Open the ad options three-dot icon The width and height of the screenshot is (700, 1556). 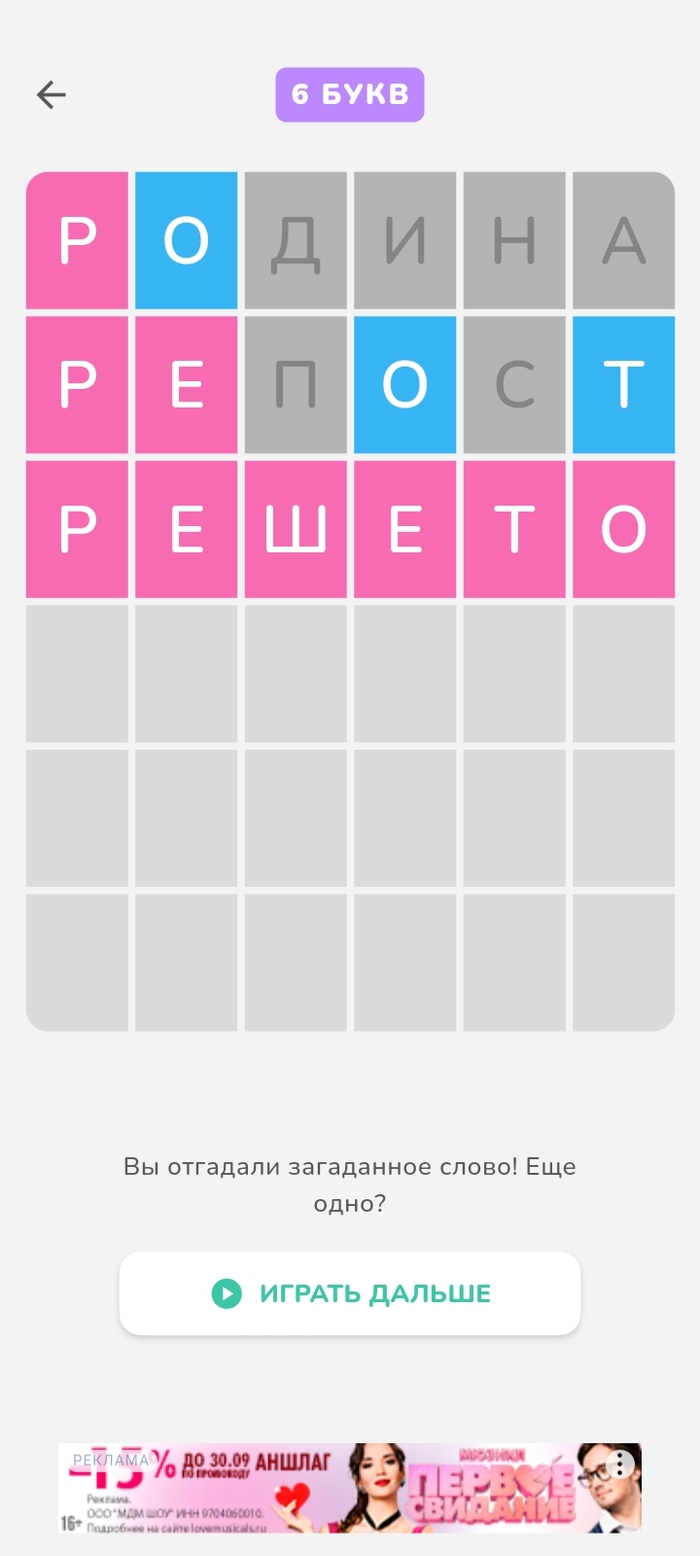pyautogui.click(x=620, y=1464)
